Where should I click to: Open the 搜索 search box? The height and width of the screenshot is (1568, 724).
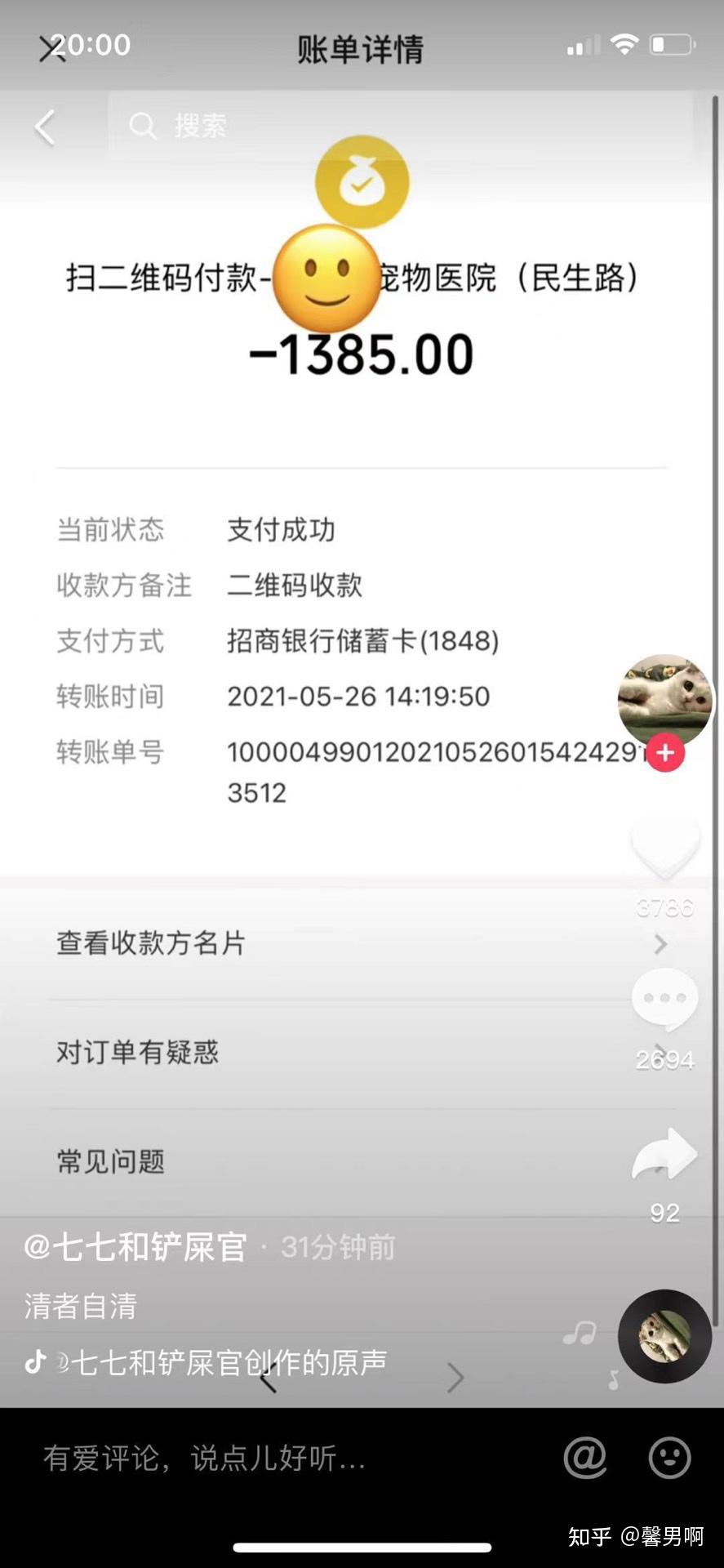pyautogui.click(x=400, y=126)
